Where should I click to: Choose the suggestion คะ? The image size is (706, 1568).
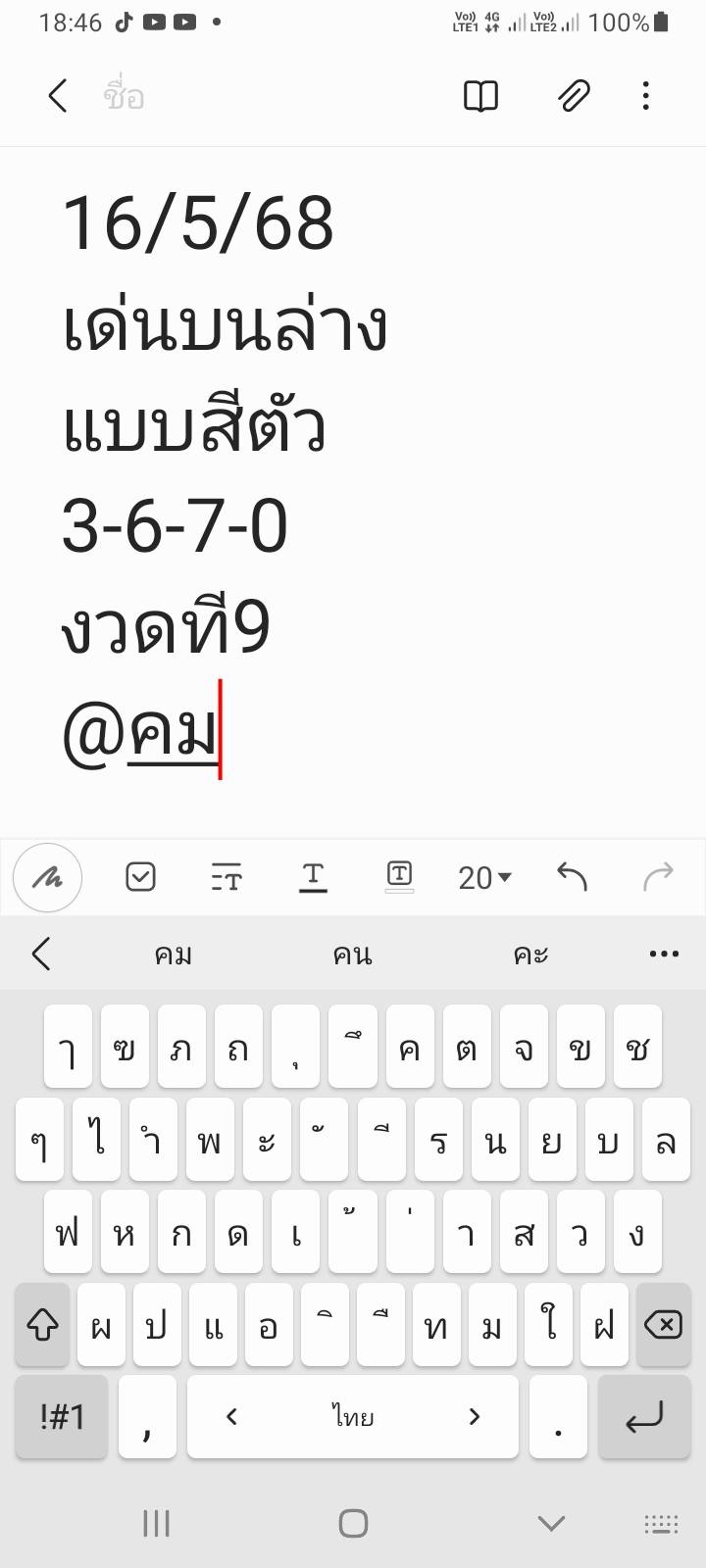pyautogui.click(x=530, y=955)
